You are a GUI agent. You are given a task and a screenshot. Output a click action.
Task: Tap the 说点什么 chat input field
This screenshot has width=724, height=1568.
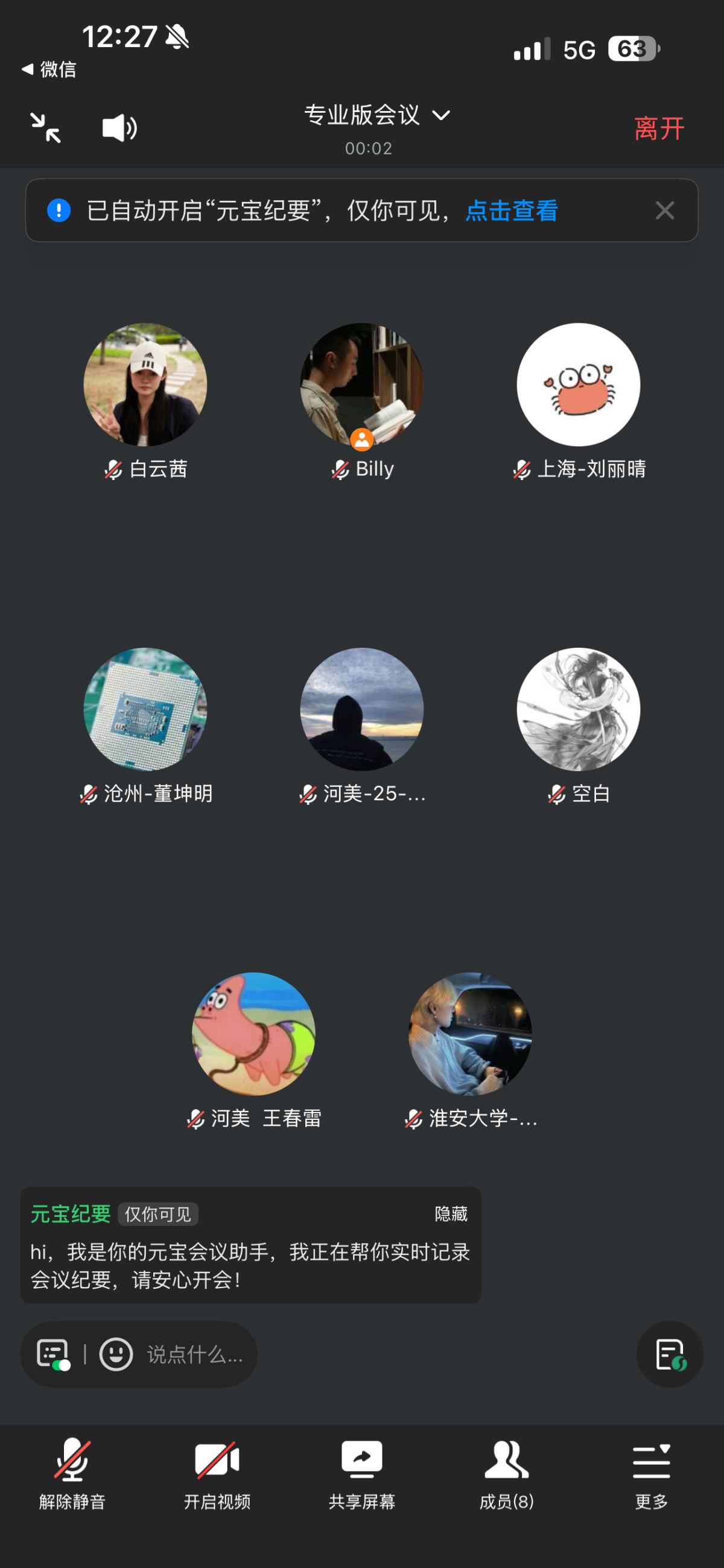point(195,1355)
